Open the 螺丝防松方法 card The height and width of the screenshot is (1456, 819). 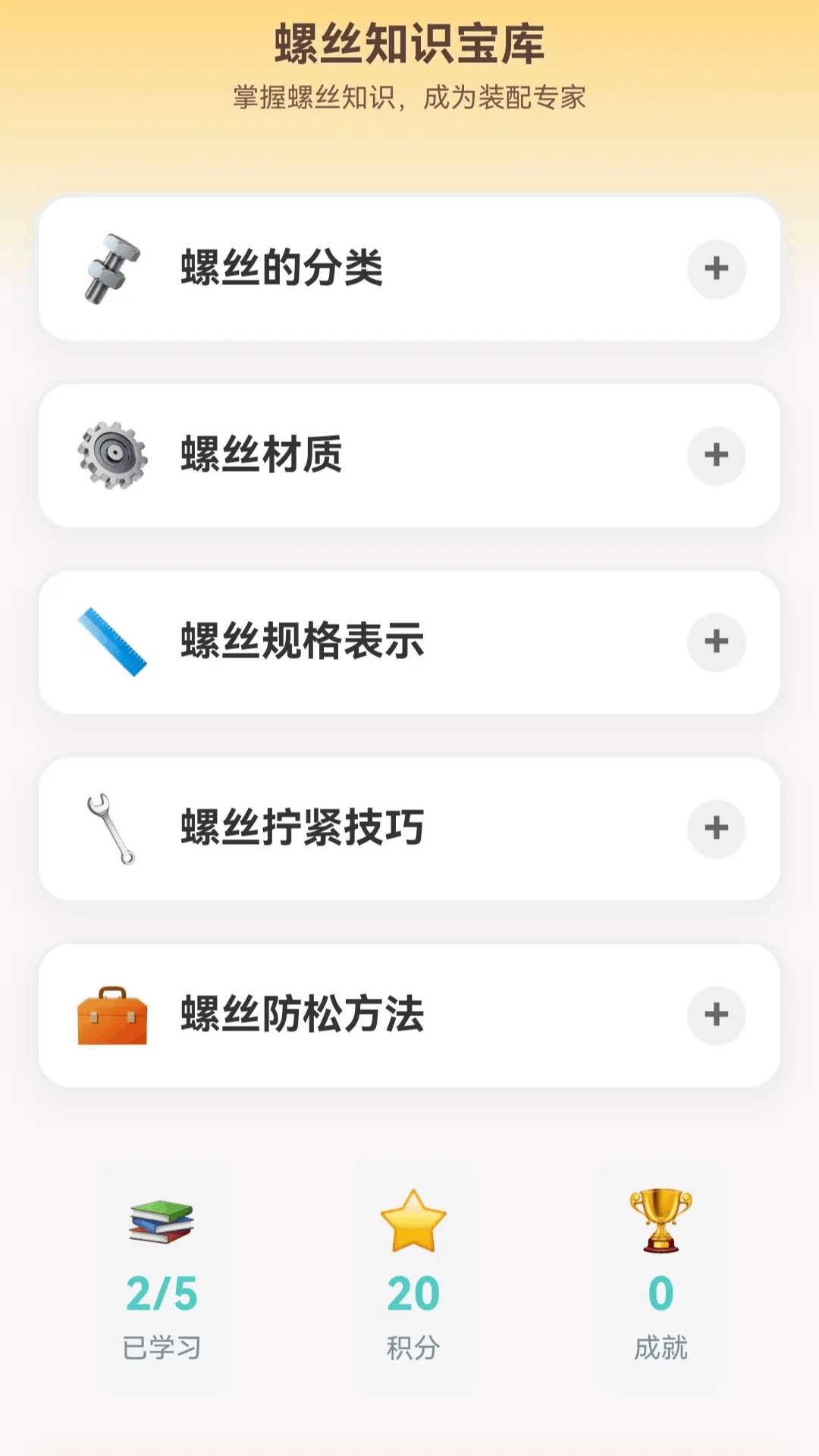point(409,1016)
